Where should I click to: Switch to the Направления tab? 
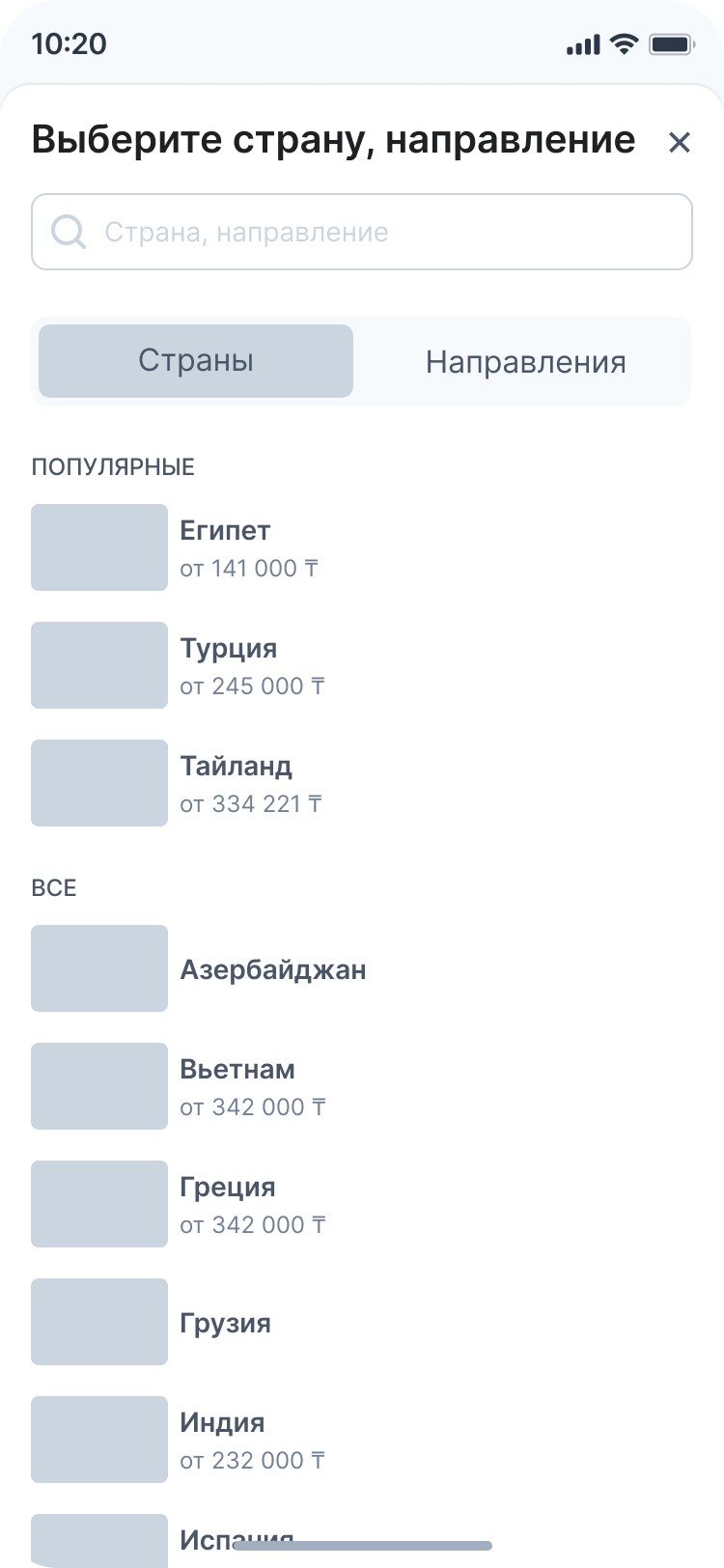click(x=526, y=362)
